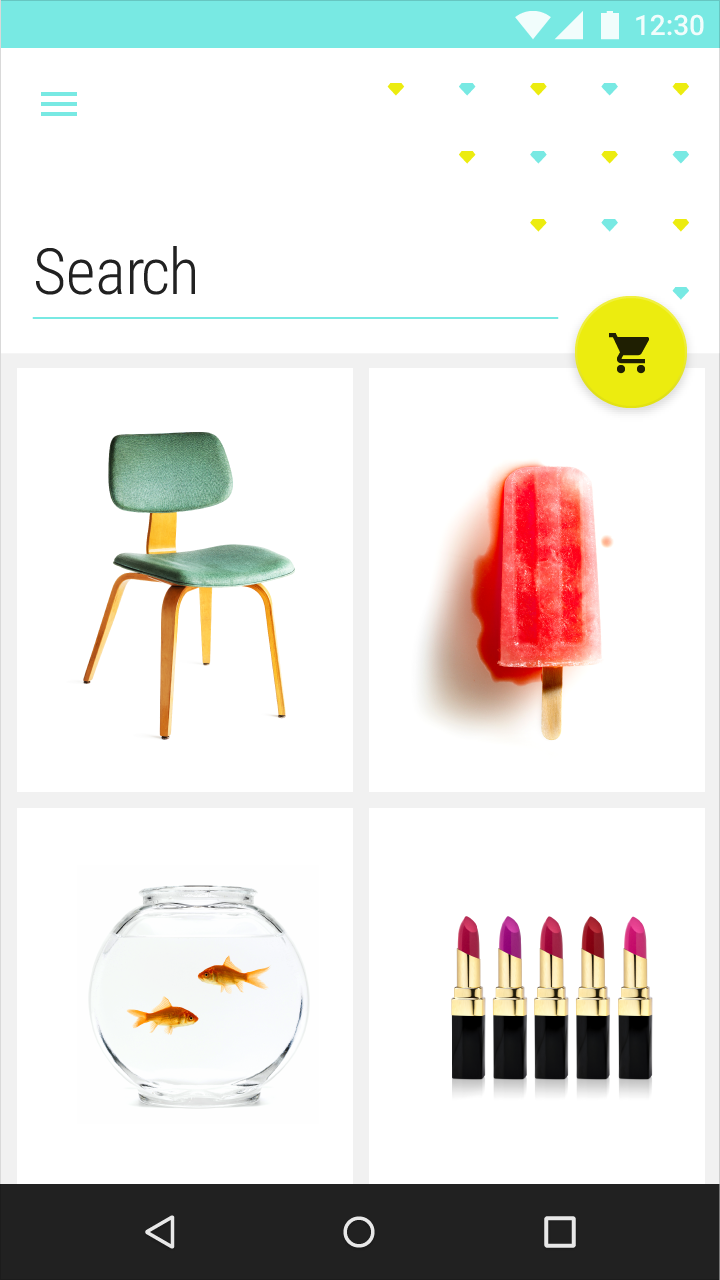View the red popsicle product card

pyautogui.click(x=537, y=580)
